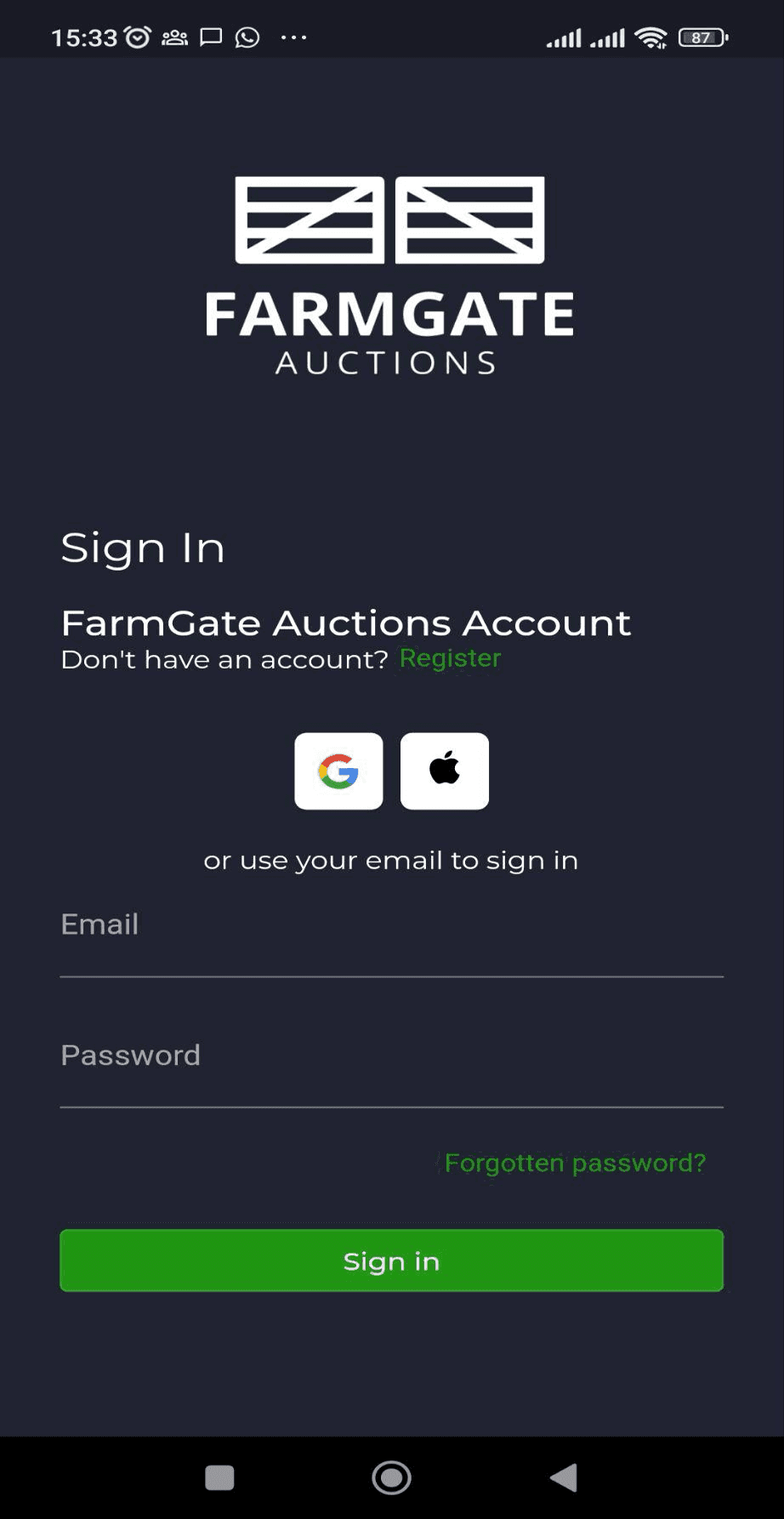Tap the home navigation button
784x1519 pixels.
pos(391,1478)
